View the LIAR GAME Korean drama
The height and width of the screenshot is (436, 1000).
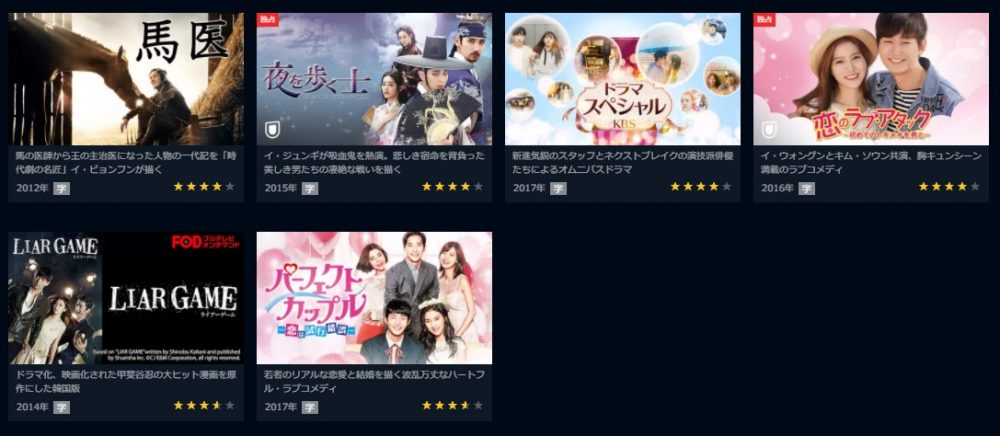point(126,298)
